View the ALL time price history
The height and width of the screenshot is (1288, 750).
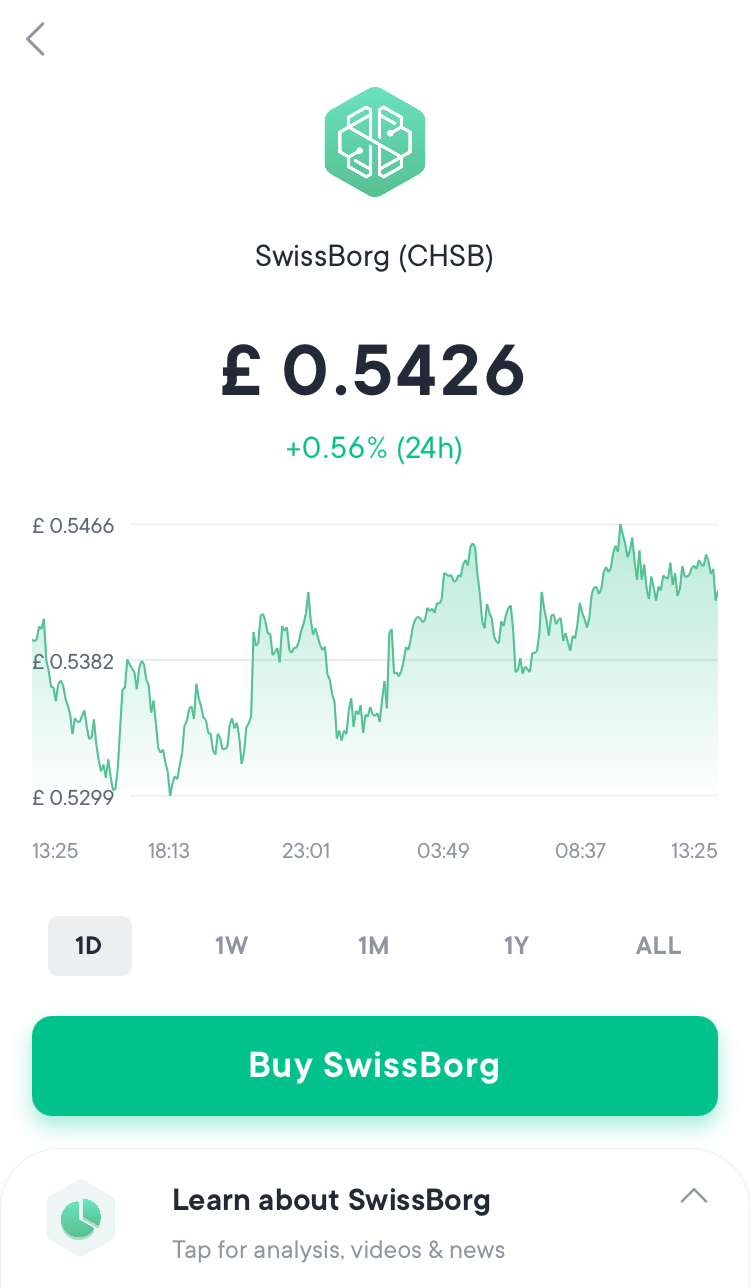pos(658,945)
